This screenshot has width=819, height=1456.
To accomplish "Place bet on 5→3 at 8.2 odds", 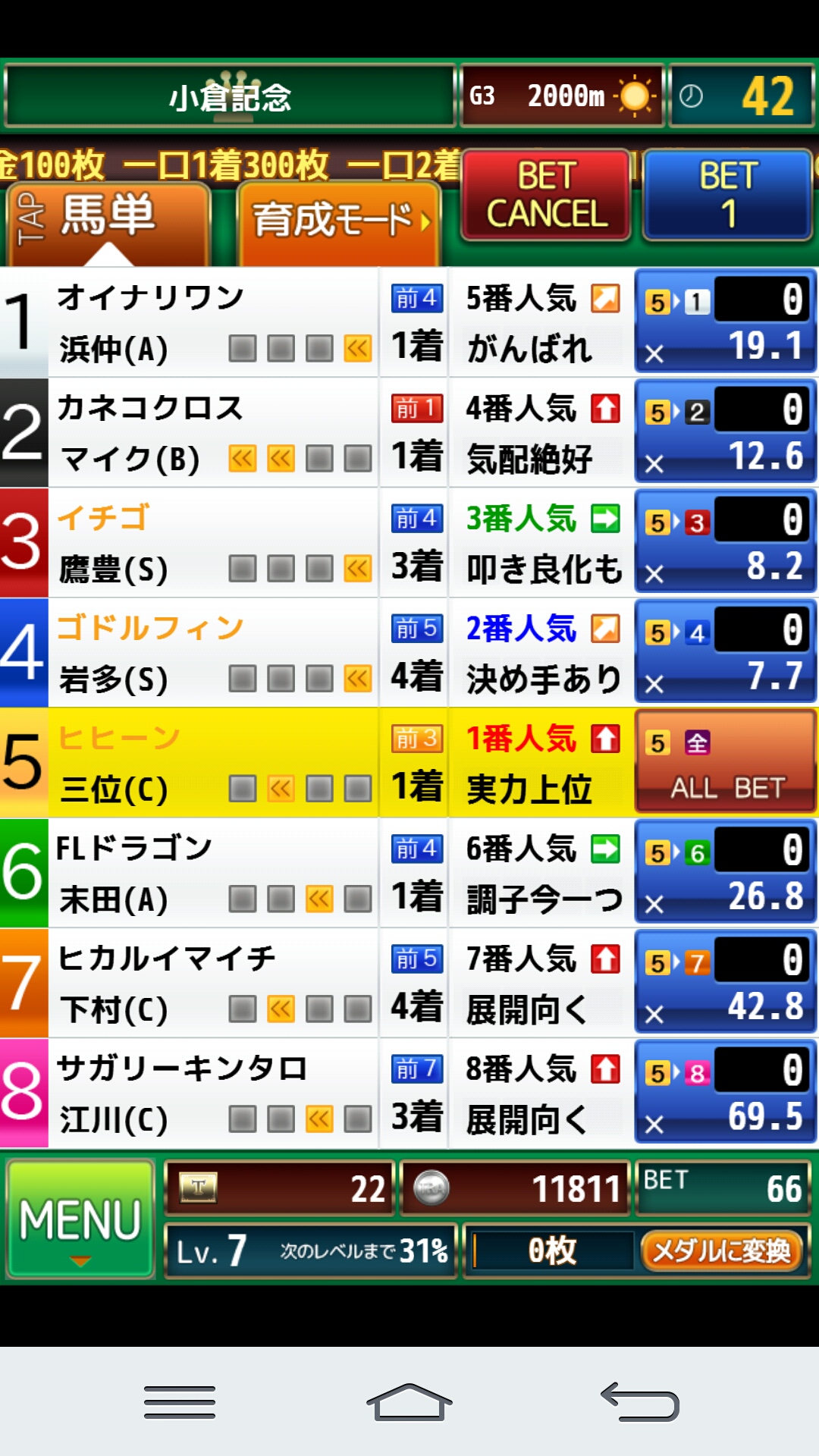I will coord(726,542).
